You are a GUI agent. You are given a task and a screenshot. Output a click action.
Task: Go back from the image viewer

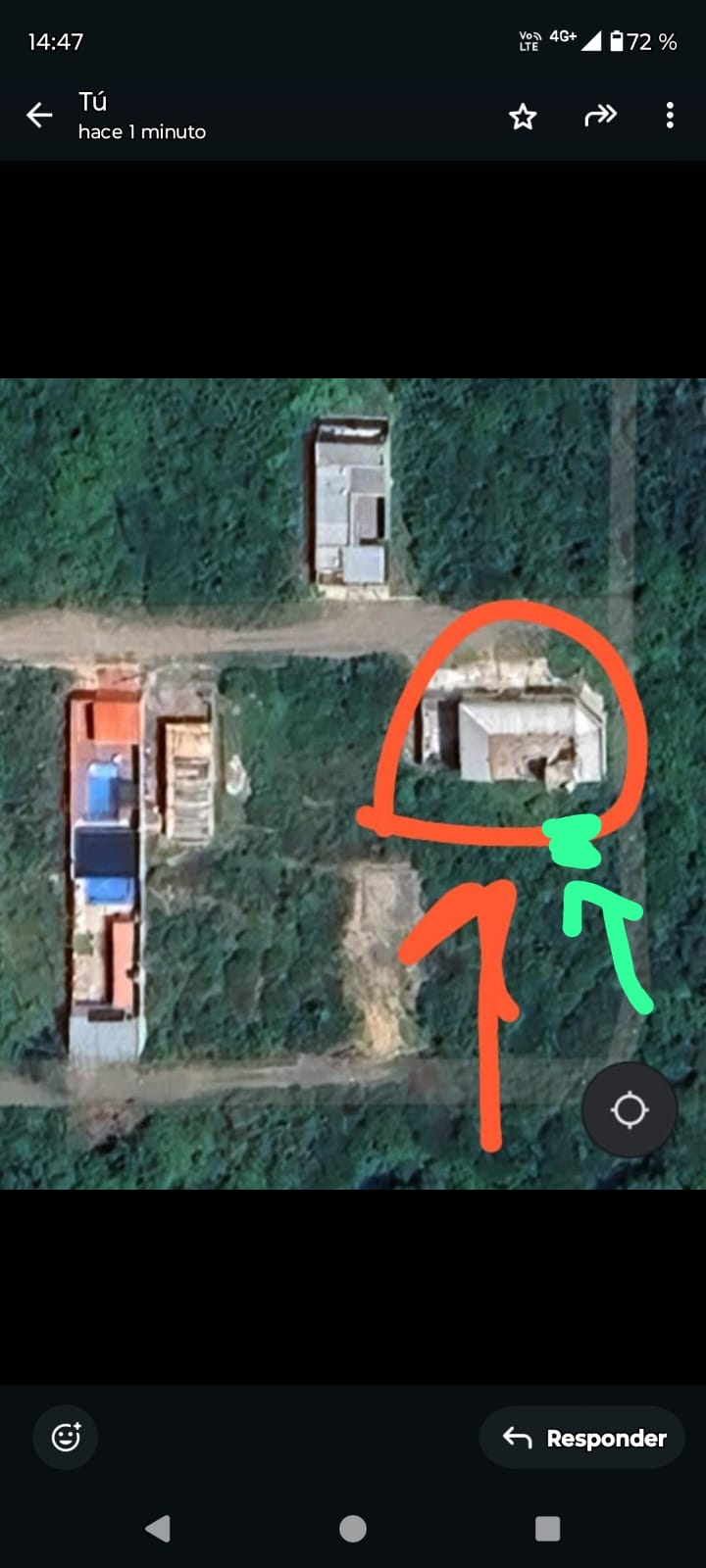click(39, 116)
